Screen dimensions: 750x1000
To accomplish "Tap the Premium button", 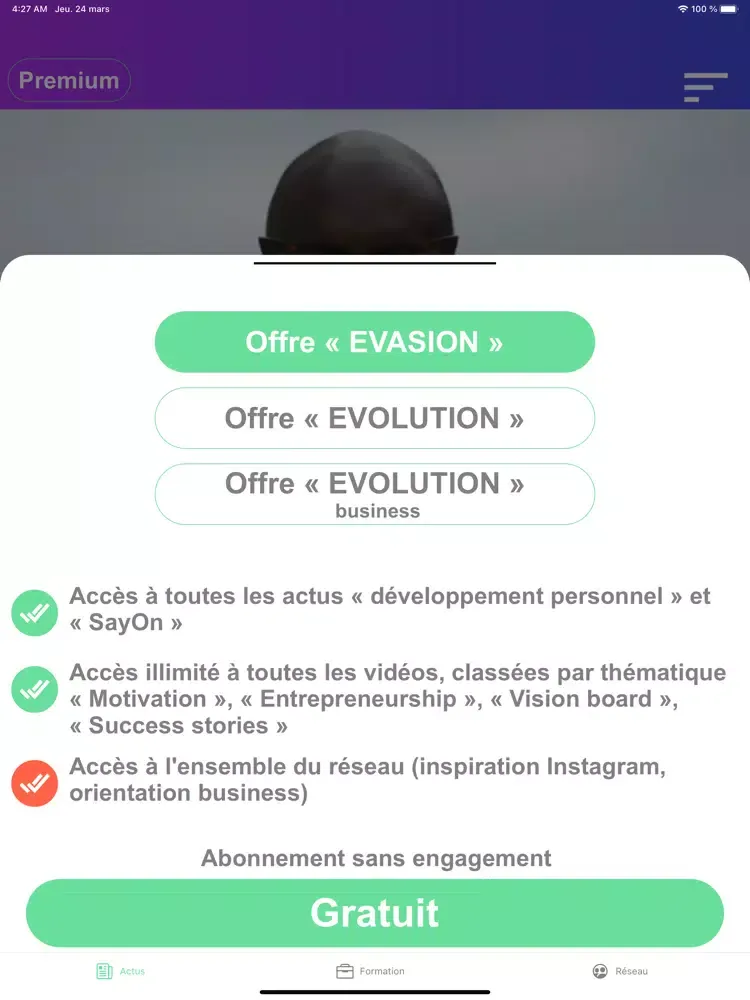I will pyautogui.click(x=69, y=81).
